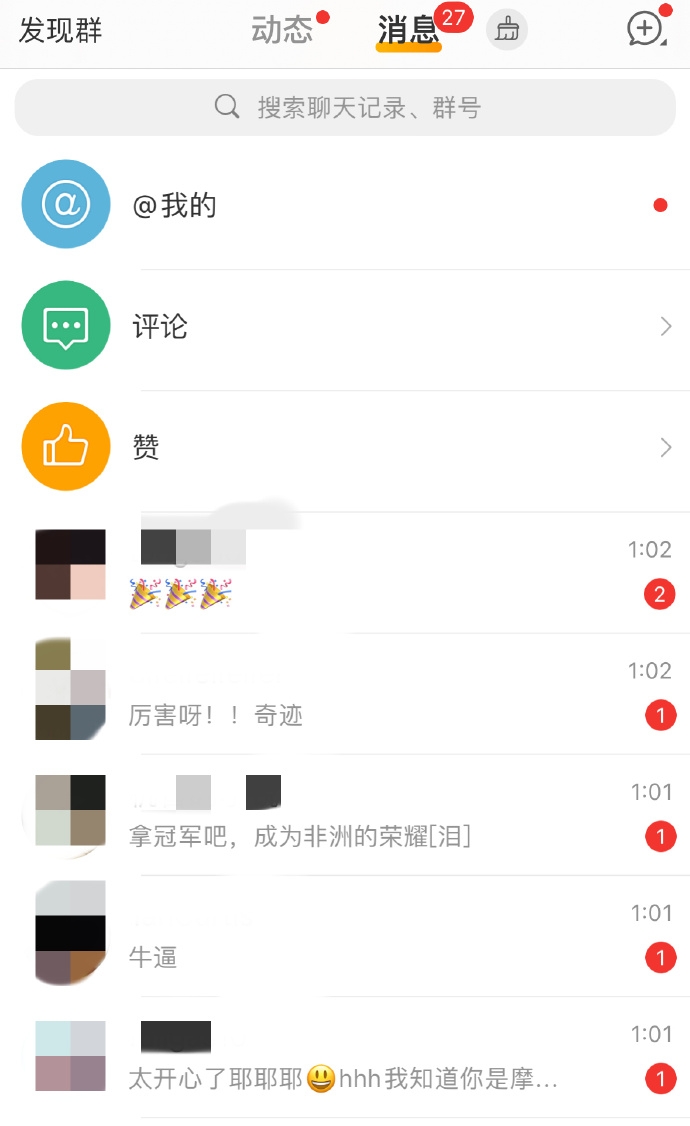Open the chat starting 太开心了耶耶耶
This screenshot has height=1126, width=690.
[345, 1057]
